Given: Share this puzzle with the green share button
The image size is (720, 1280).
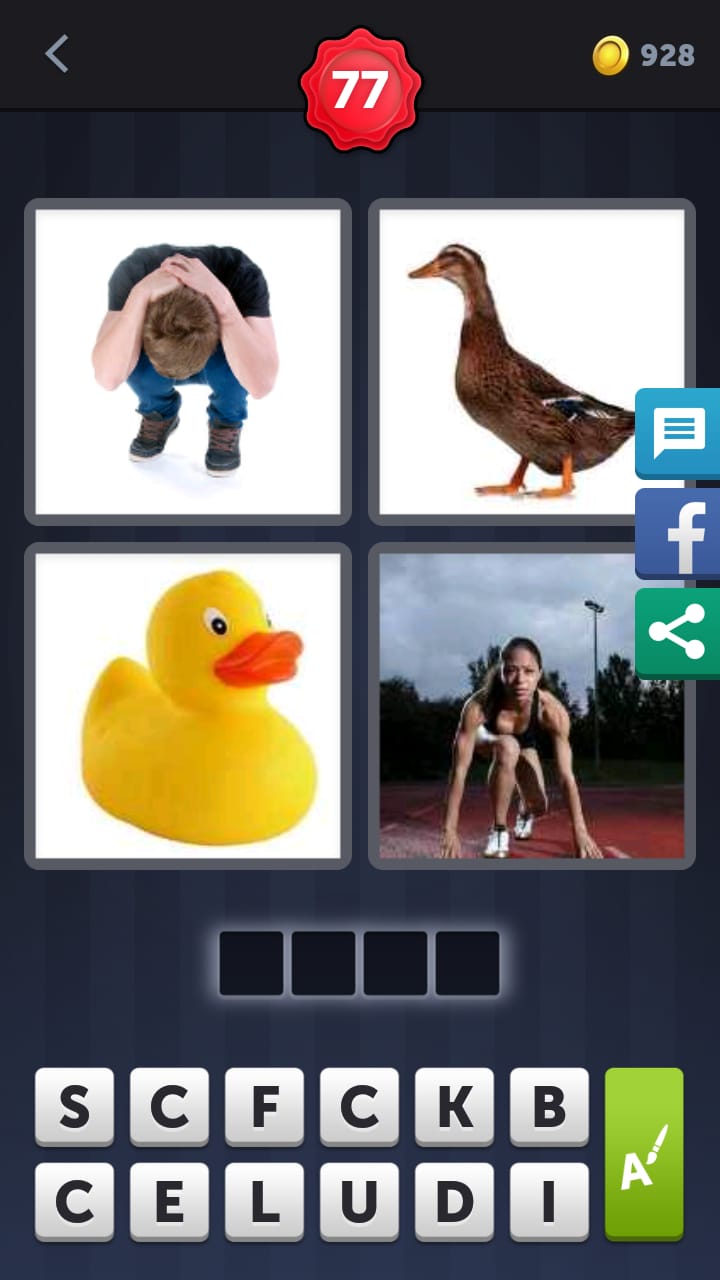Looking at the screenshot, I should click(x=678, y=633).
